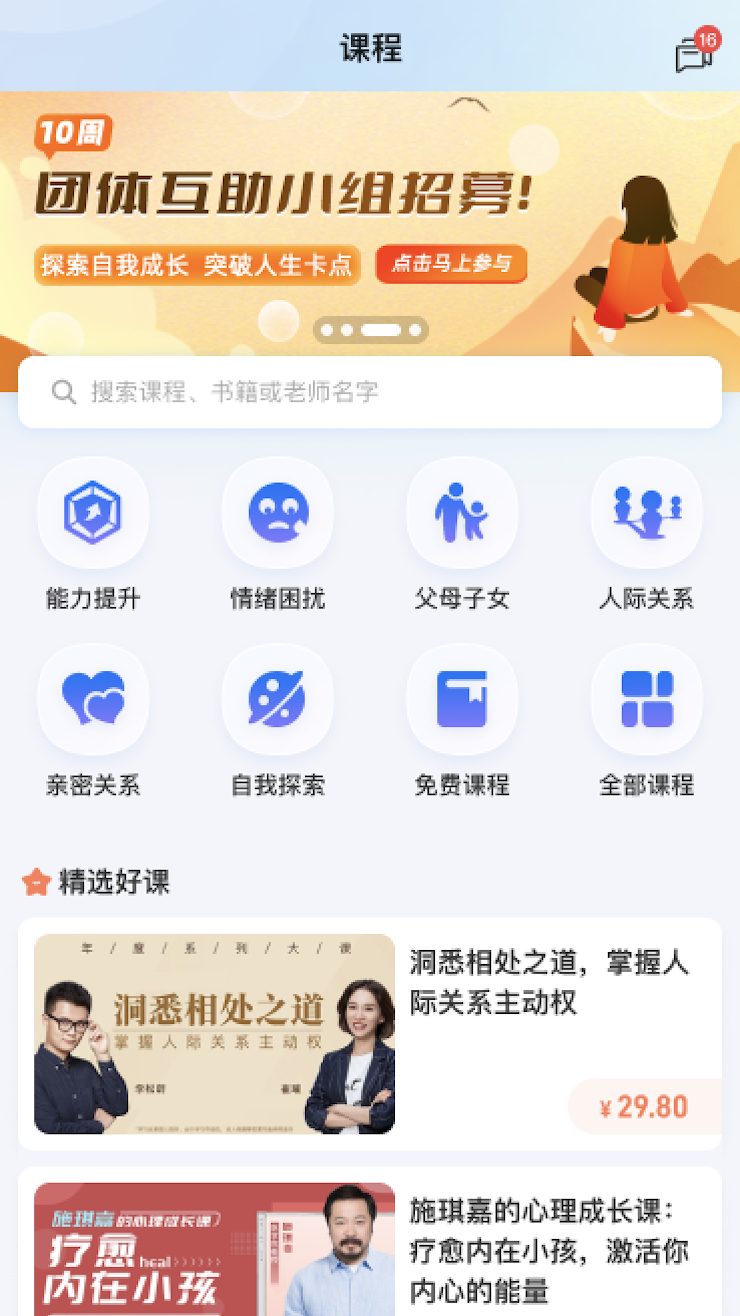This screenshot has width=740, height=1316.
Task: Open the 全部课程 all courses grid icon
Action: coord(645,699)
